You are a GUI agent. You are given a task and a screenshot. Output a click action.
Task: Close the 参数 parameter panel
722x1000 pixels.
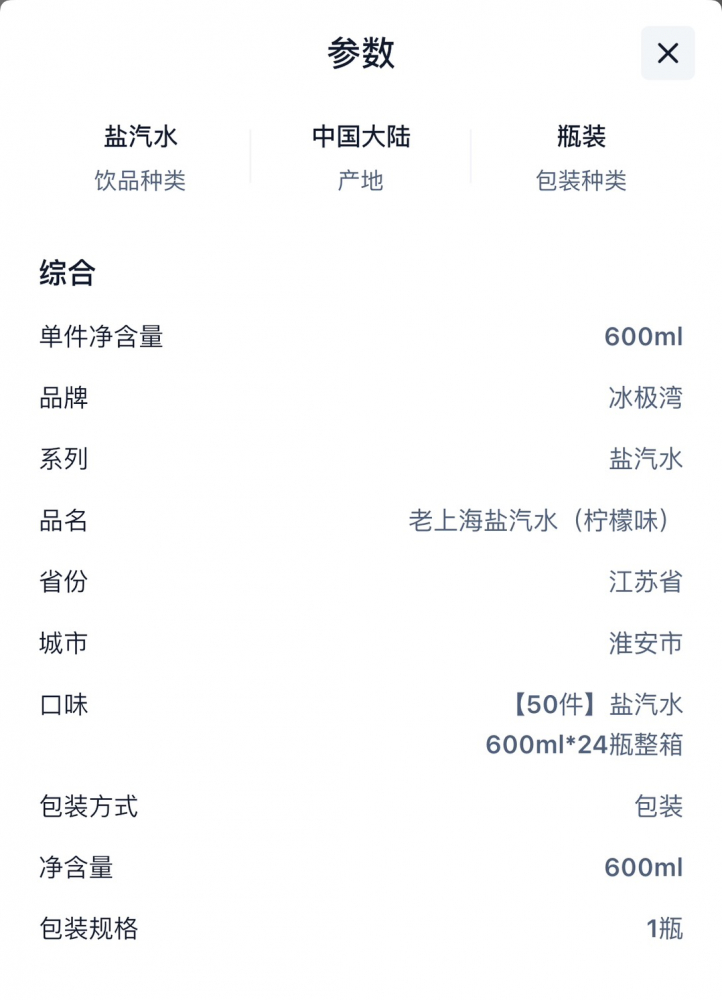click(x=667, y=53)
